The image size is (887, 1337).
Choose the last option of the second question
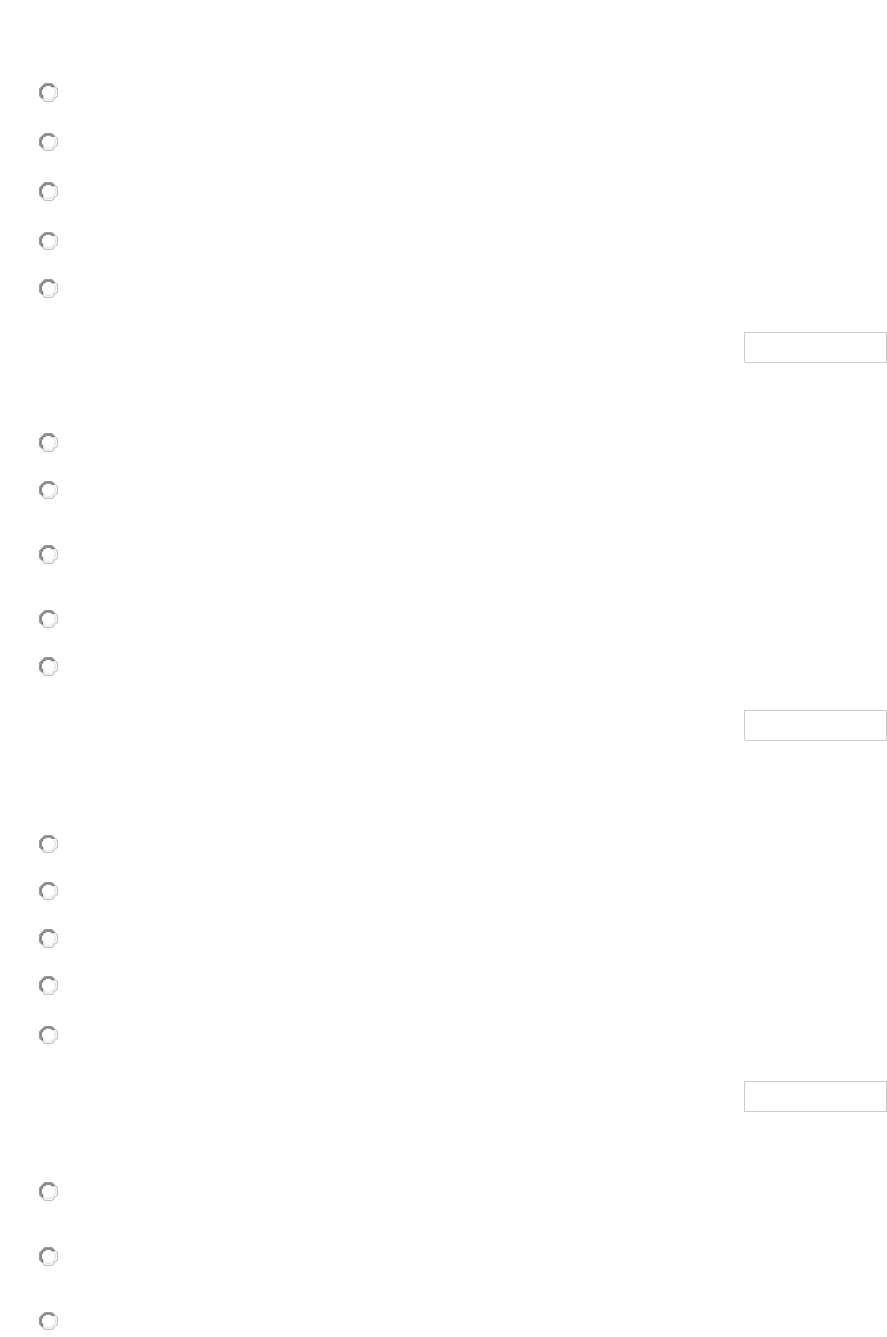[48, 666]
